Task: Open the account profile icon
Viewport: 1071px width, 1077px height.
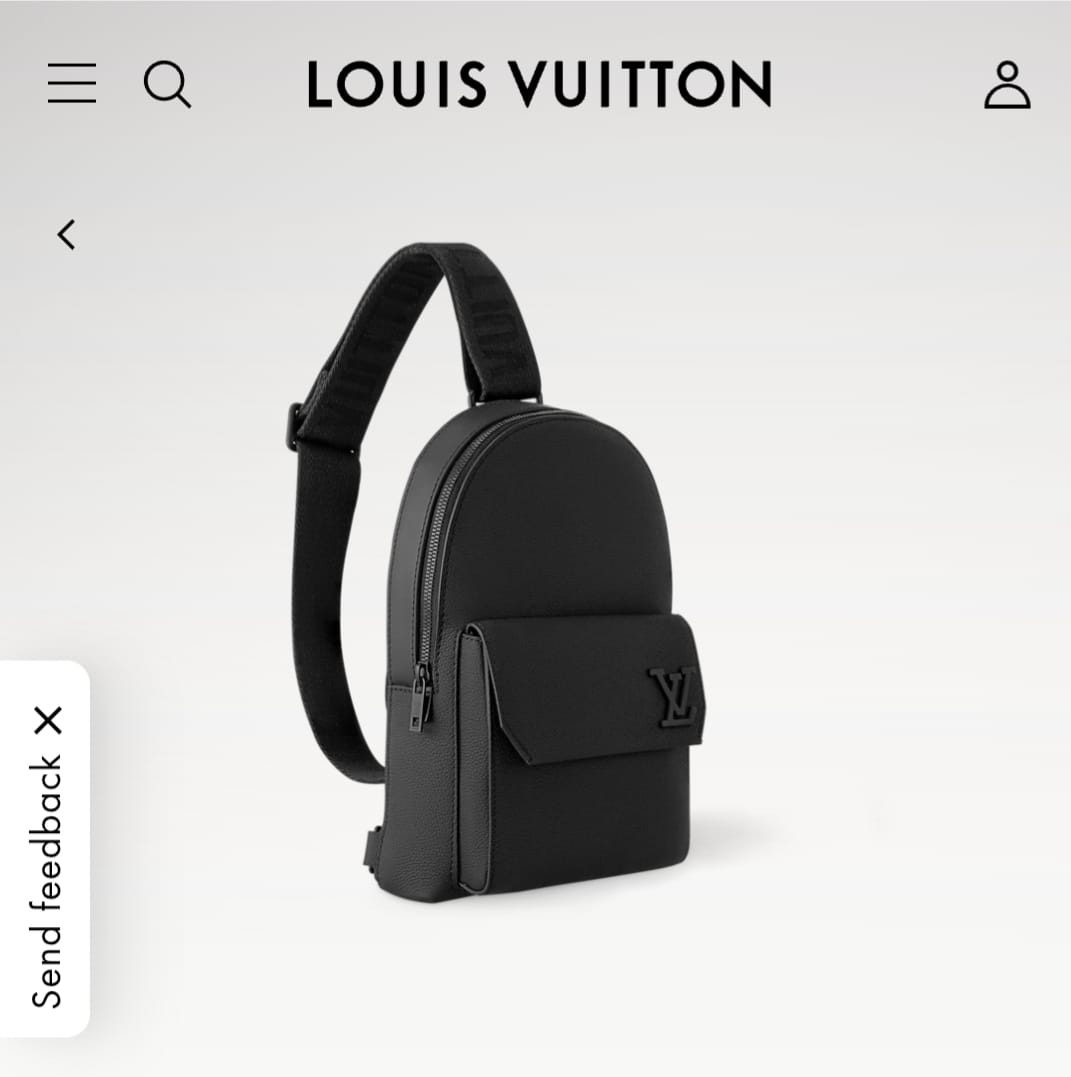Action: point(1006,85)
